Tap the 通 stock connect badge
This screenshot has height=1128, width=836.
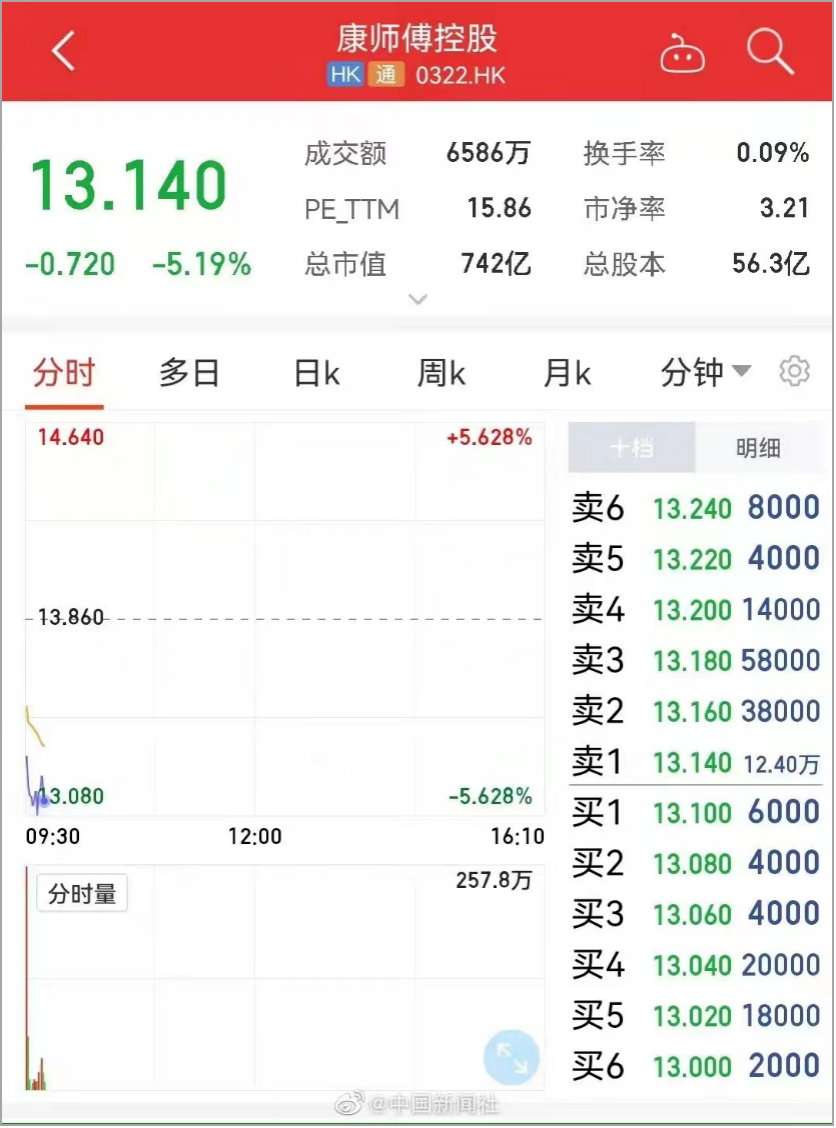point(384,74)
